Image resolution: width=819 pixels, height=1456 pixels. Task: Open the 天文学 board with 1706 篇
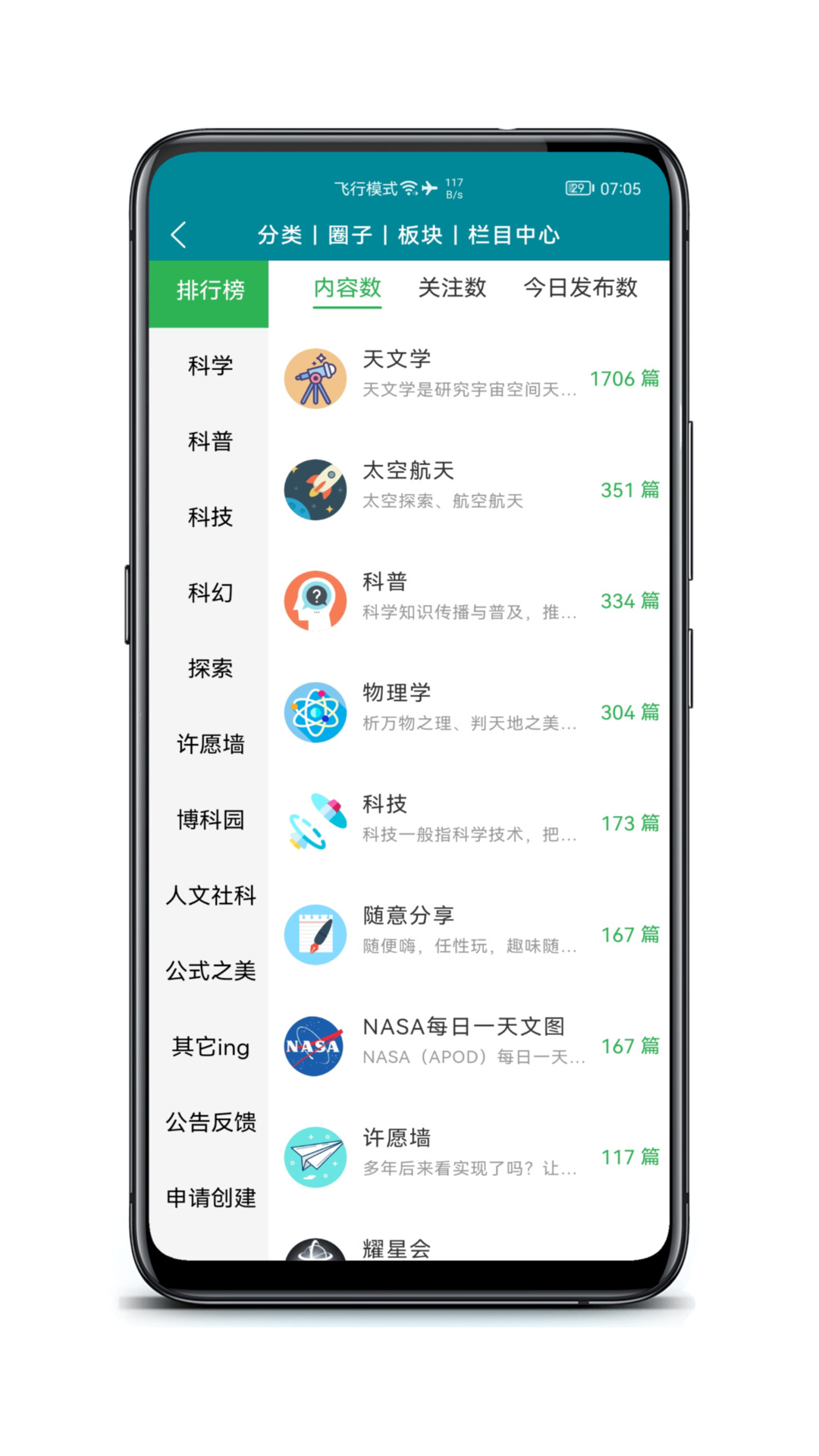click(x=469, y=378)
